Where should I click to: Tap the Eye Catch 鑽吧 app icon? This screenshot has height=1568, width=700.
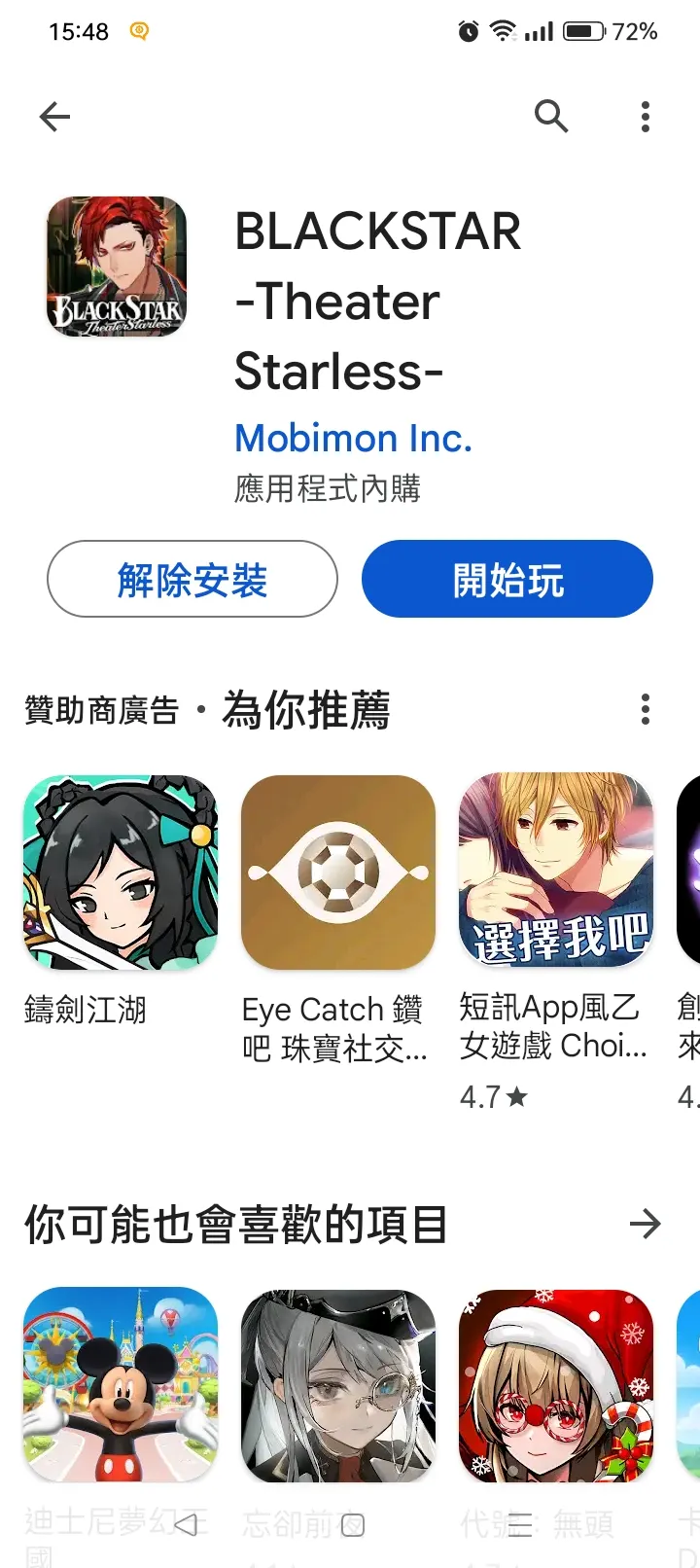337,871
